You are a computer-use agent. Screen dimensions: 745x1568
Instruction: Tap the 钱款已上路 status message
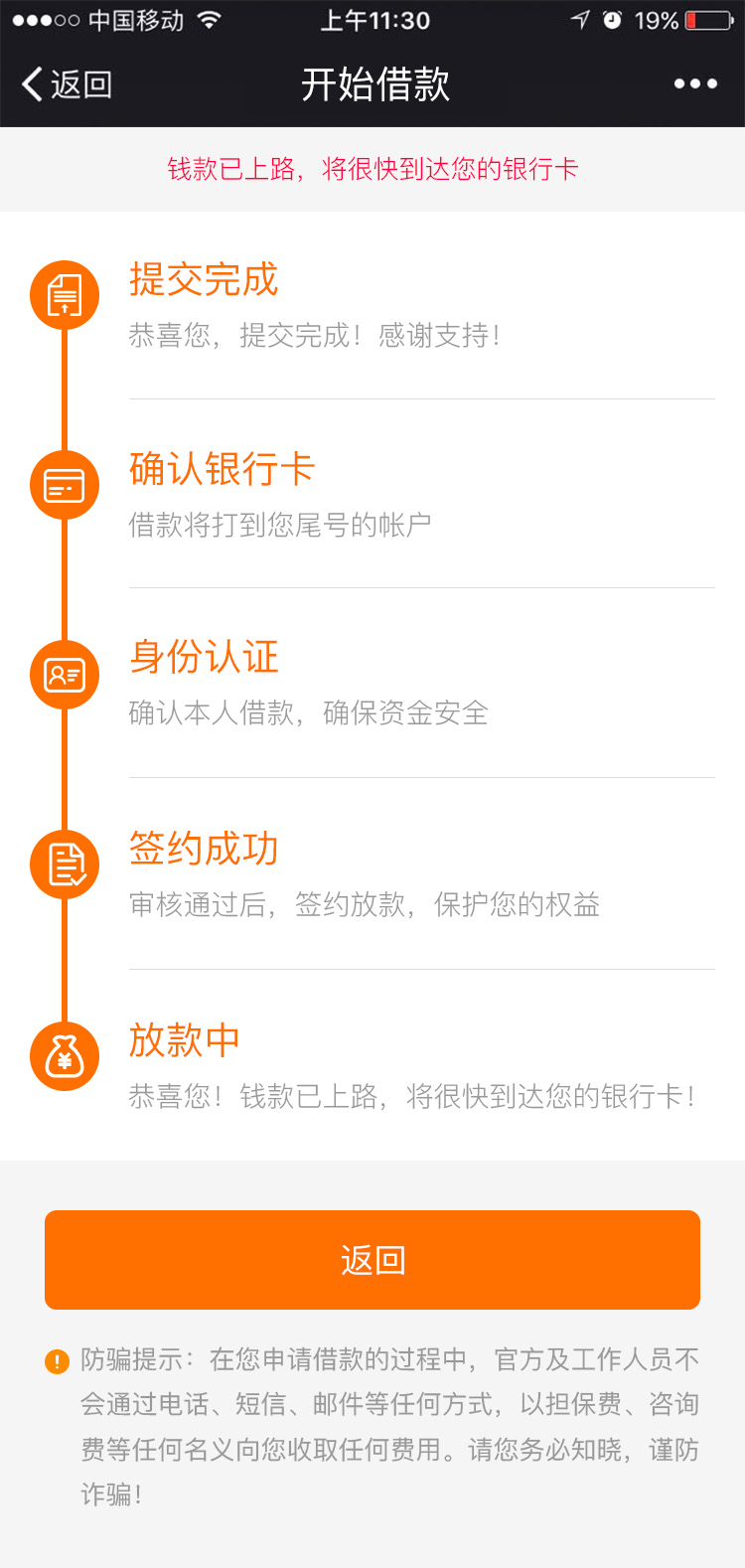tap(372, 169)
